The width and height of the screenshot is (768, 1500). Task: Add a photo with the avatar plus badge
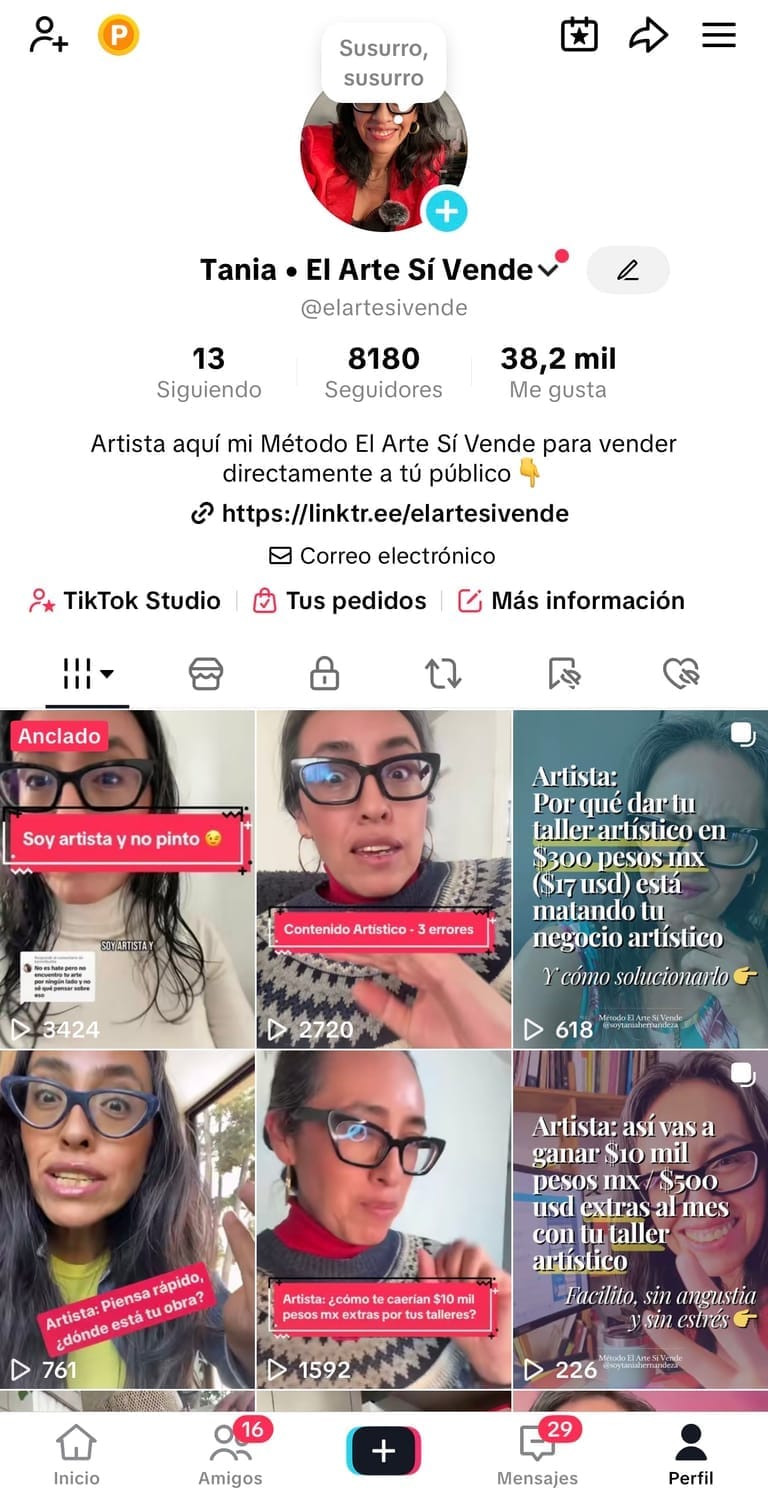[446, 211]
